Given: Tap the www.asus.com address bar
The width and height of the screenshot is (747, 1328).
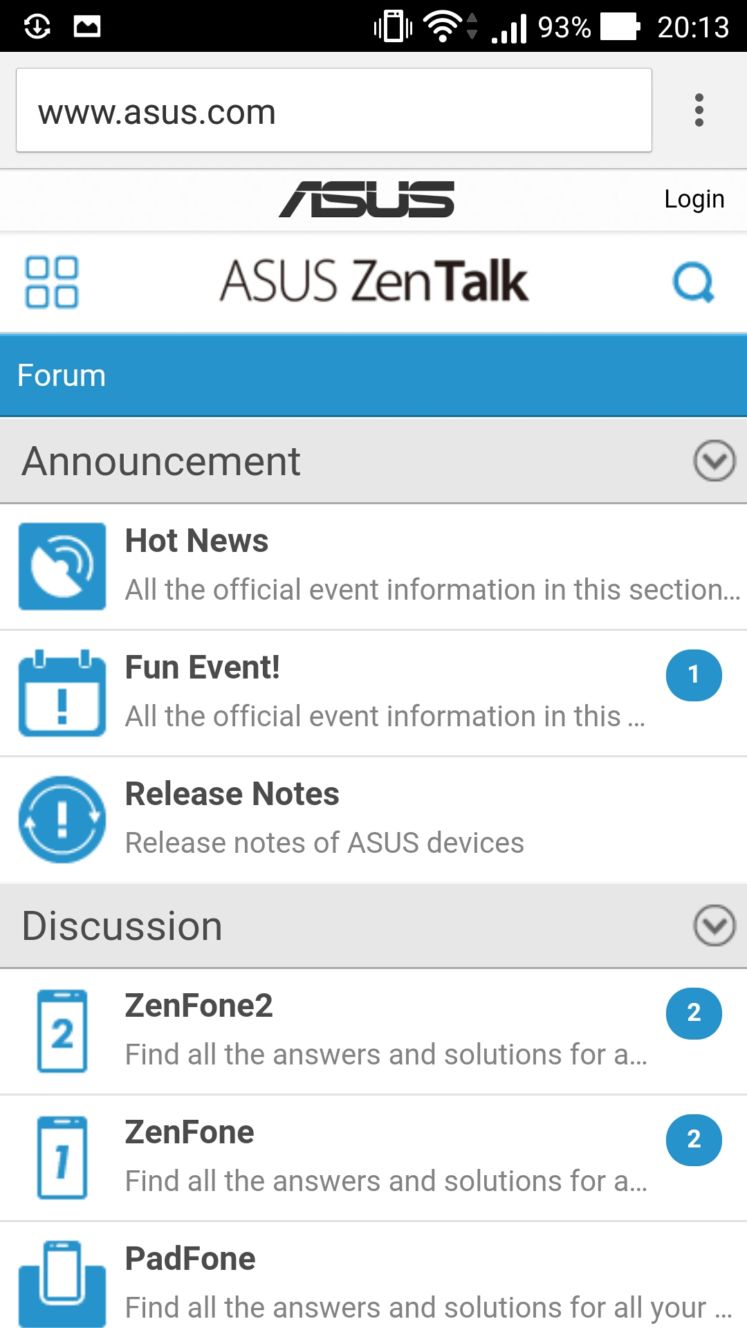Looking at the screenshot, I should [x=334, y=110].
